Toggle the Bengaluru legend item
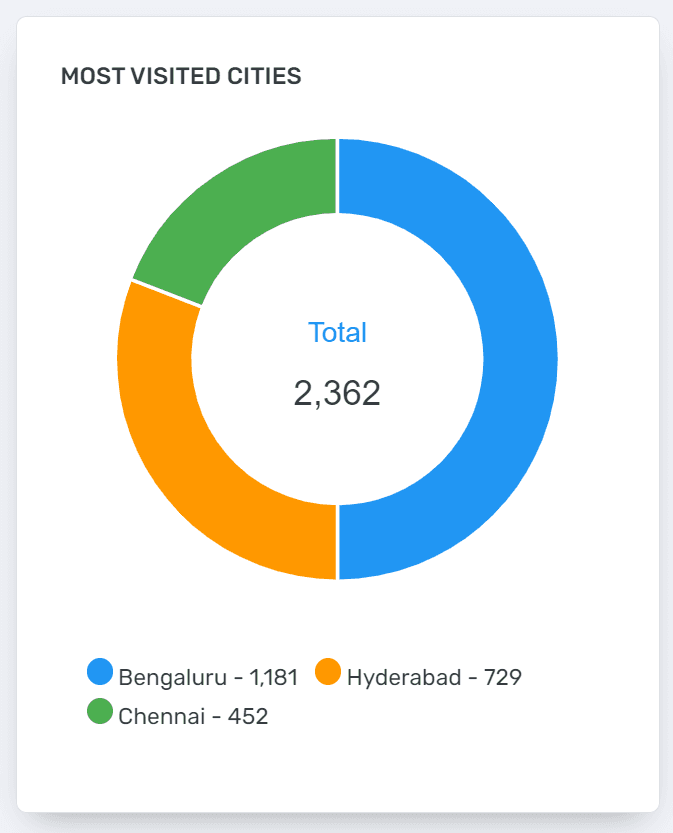 pos(193,677)
